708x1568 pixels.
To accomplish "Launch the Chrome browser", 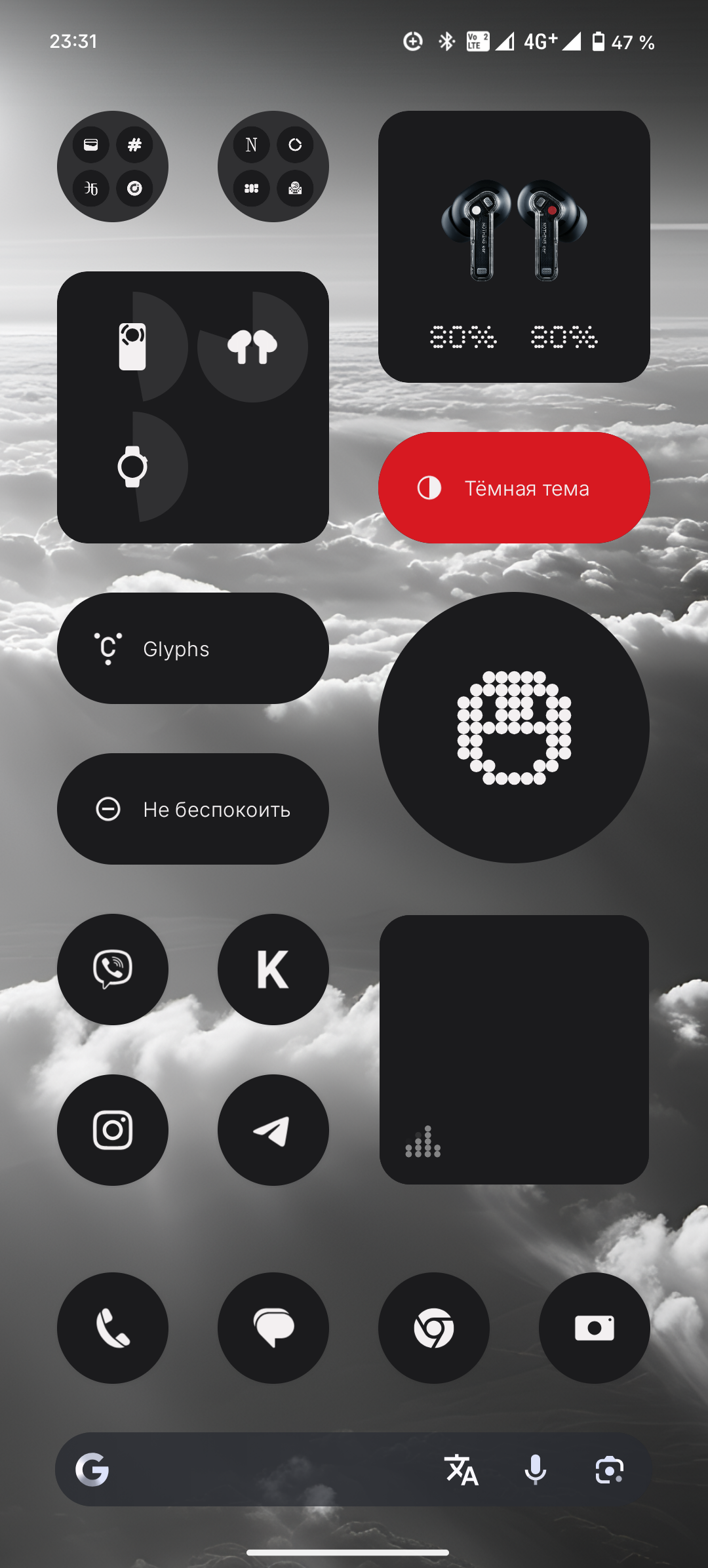I will coord(433,1327).
